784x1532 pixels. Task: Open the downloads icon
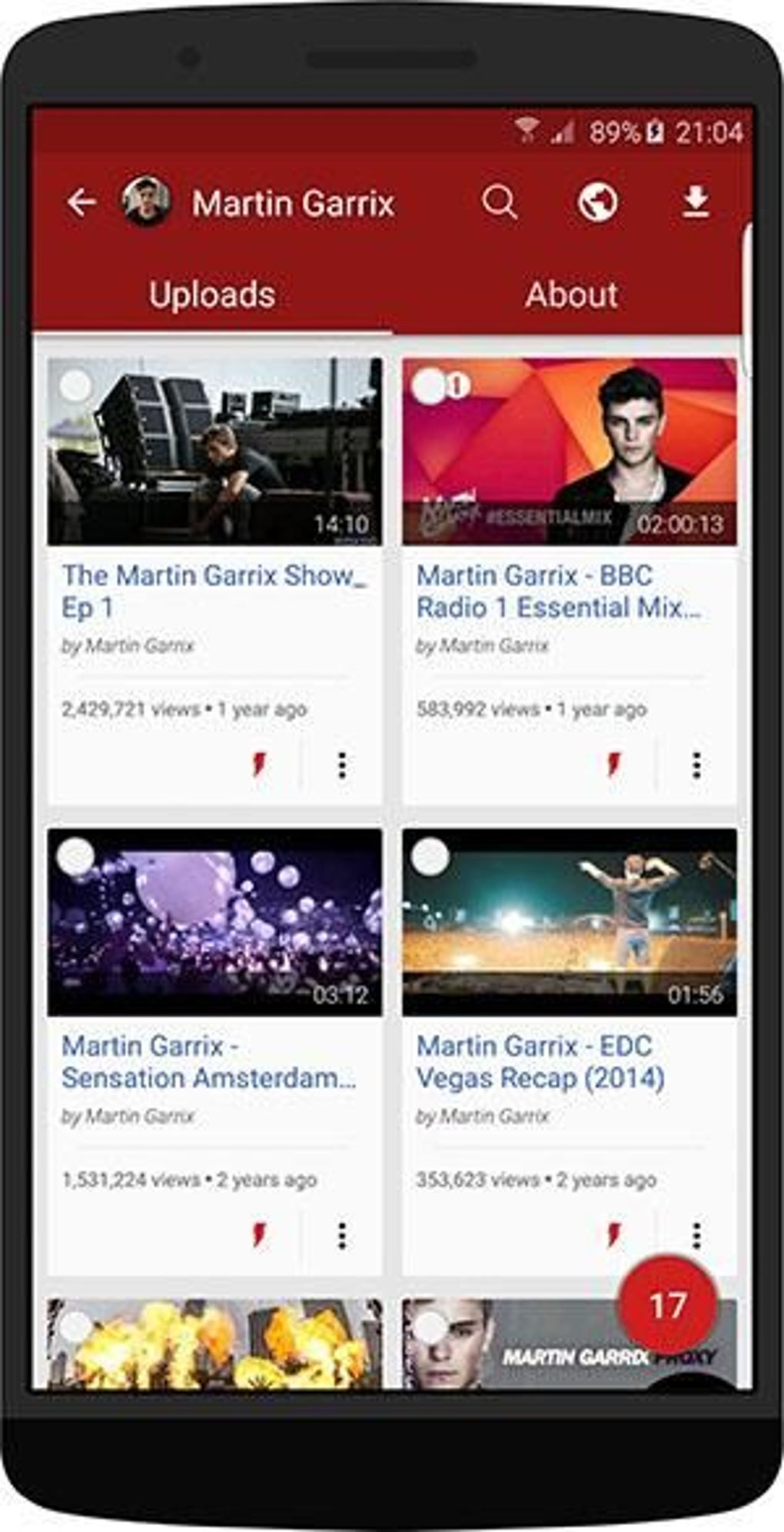click(696, 203)
